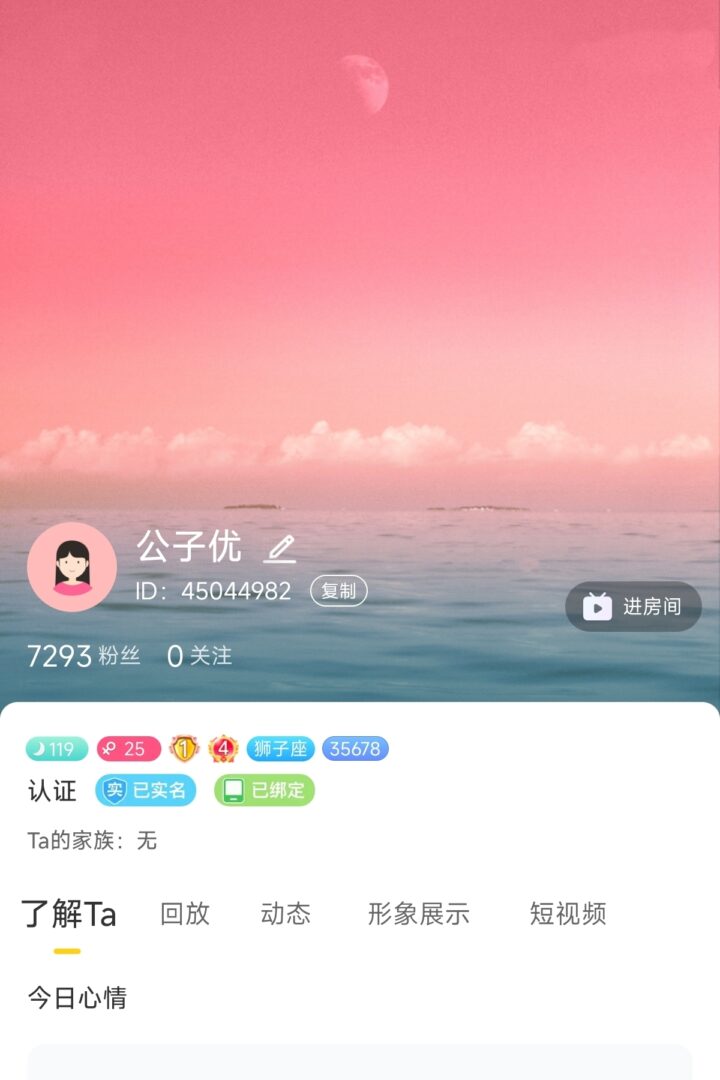The width and height of the screenshot is (720, 1080).
Task: Tap the pencil icon to edit the nickname
Action: pyautogui.click(x=280, y=549)
